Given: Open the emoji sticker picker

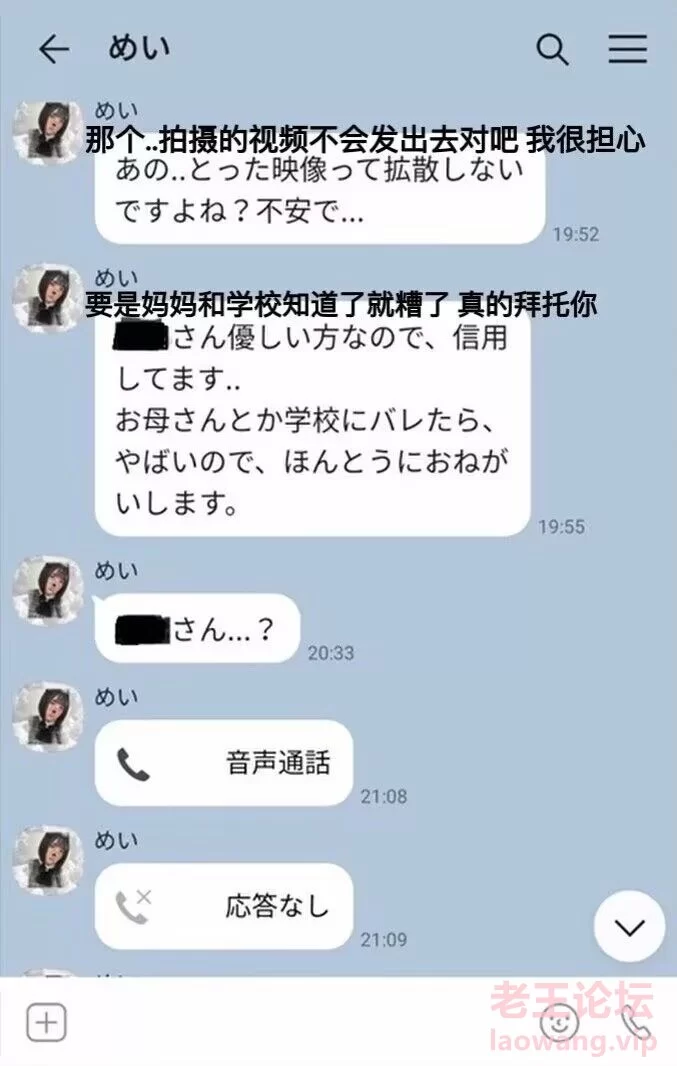Looking at the screenshot, I should click(559, 1023).
